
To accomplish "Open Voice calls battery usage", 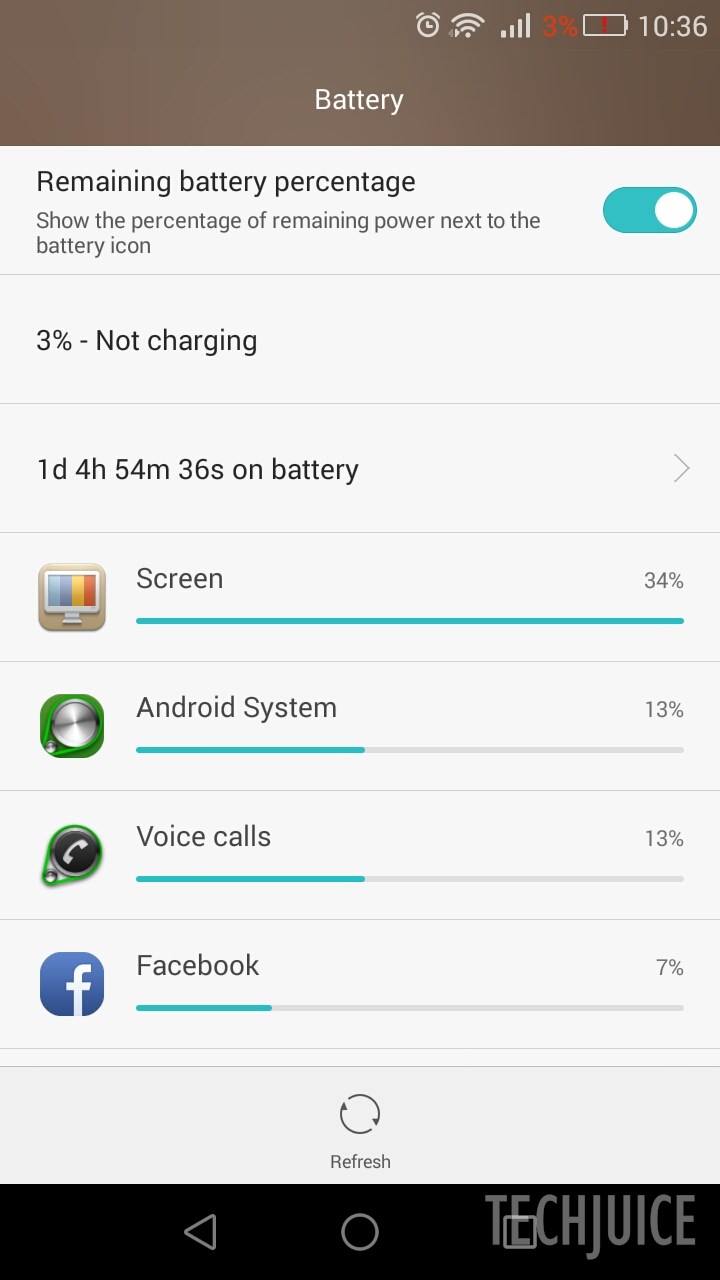I will [360, 855].
